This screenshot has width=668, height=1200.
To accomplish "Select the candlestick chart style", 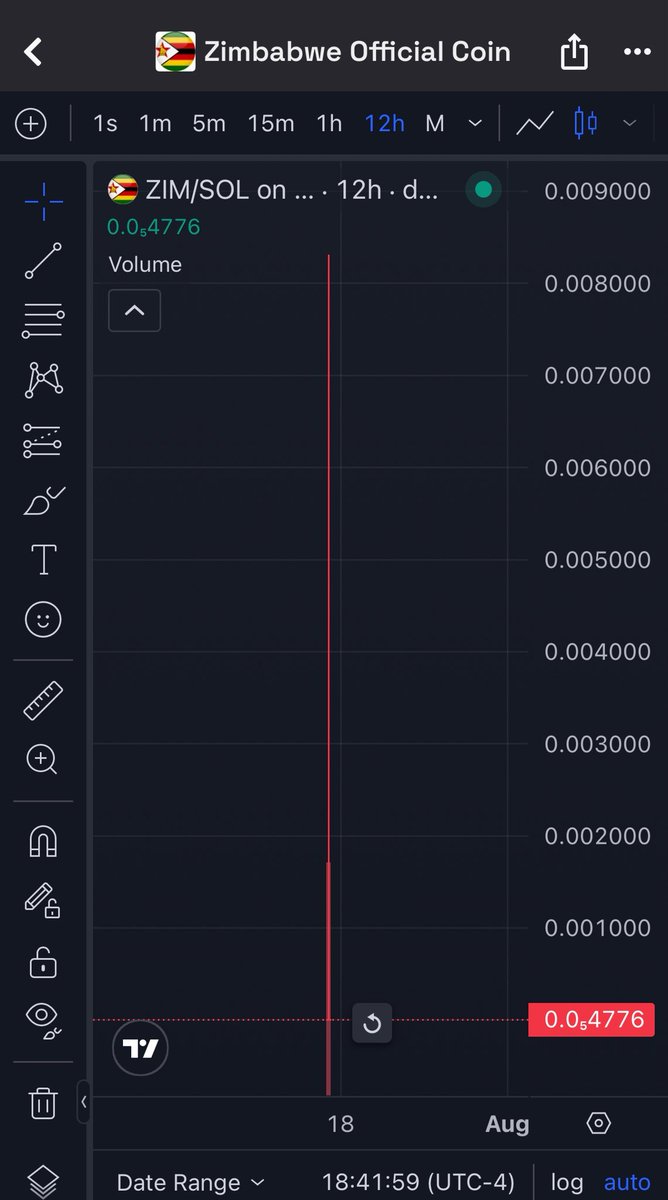I will click(x=586, y=124).
